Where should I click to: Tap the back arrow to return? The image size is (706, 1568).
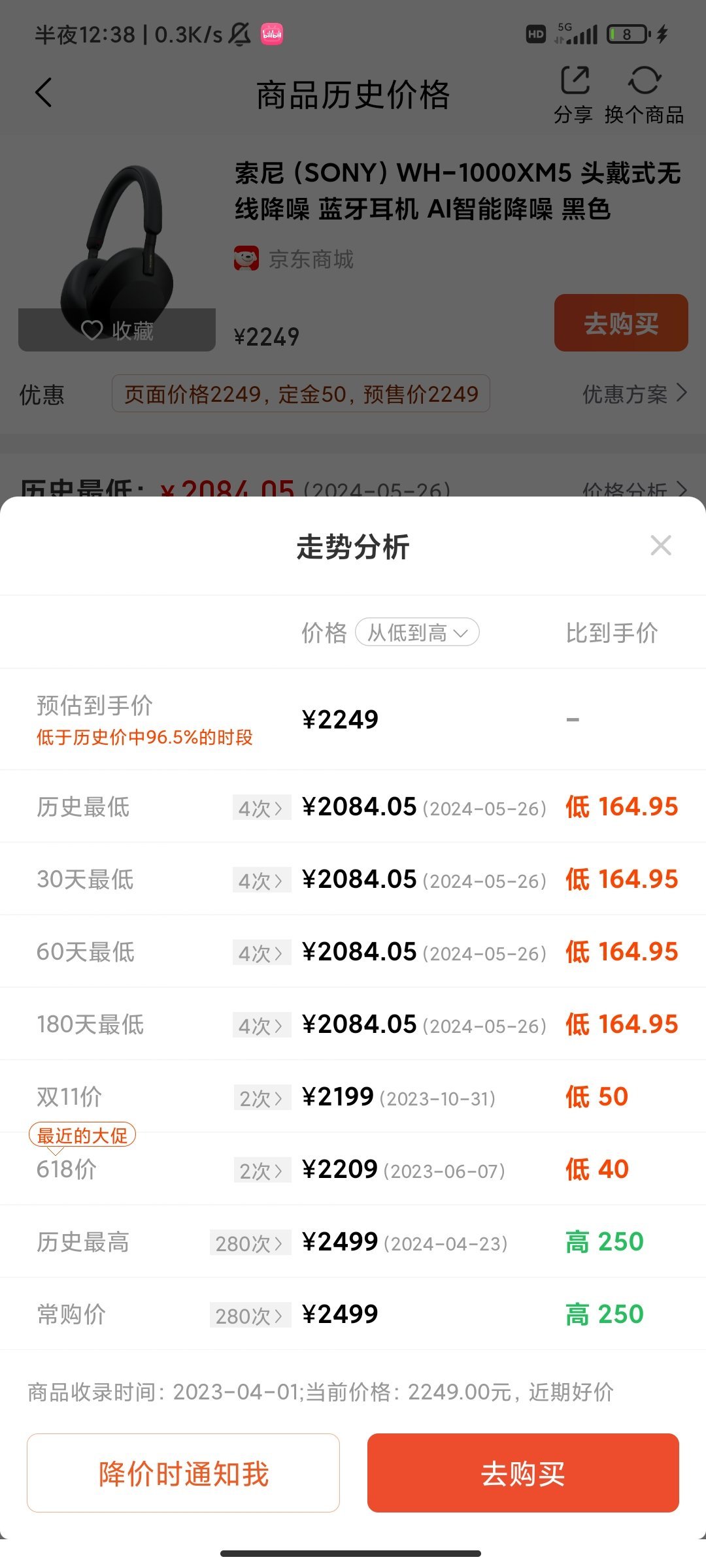[44, 91]
